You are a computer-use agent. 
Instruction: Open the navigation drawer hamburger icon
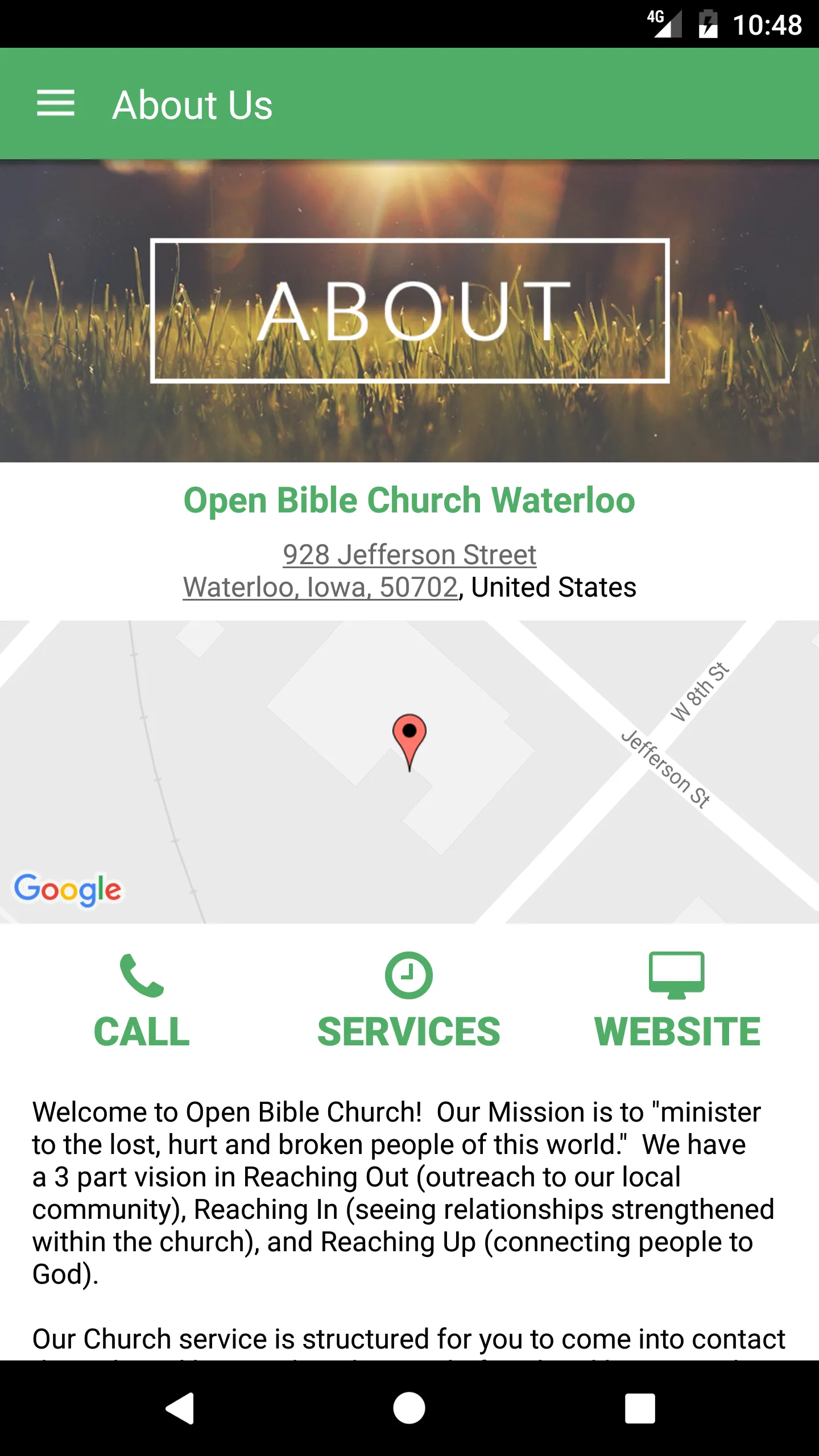coord(56,103)
